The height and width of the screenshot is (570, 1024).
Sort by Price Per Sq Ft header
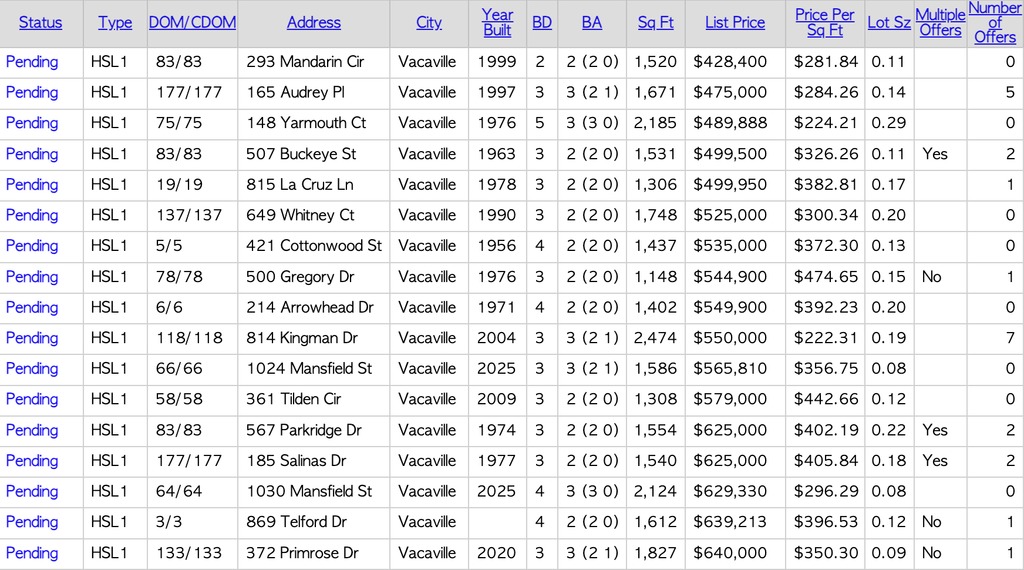tap(824, 22)
